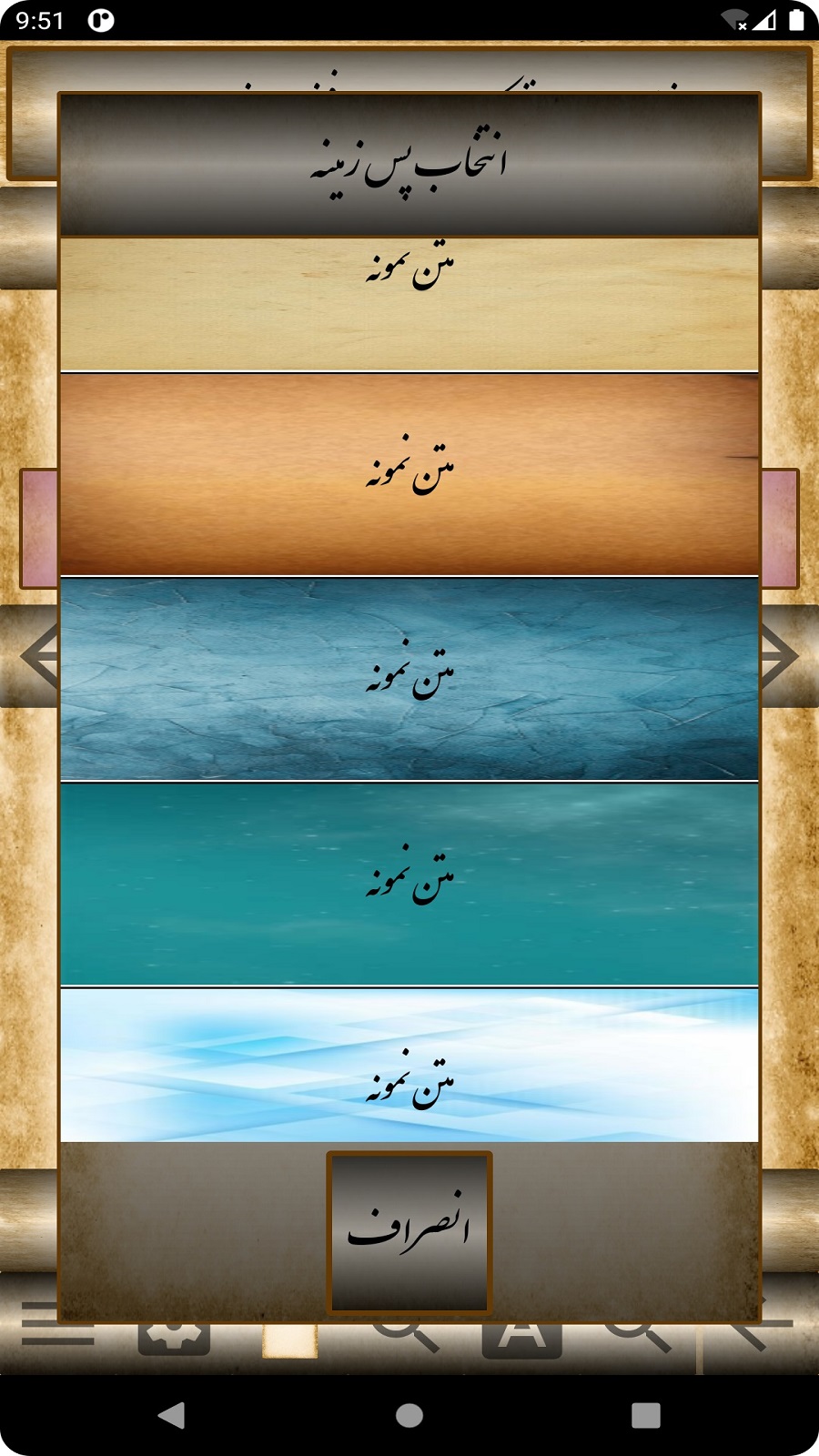Select the teal water background sample
Screen dimensions: 819x1456
(x=409, y=884)
